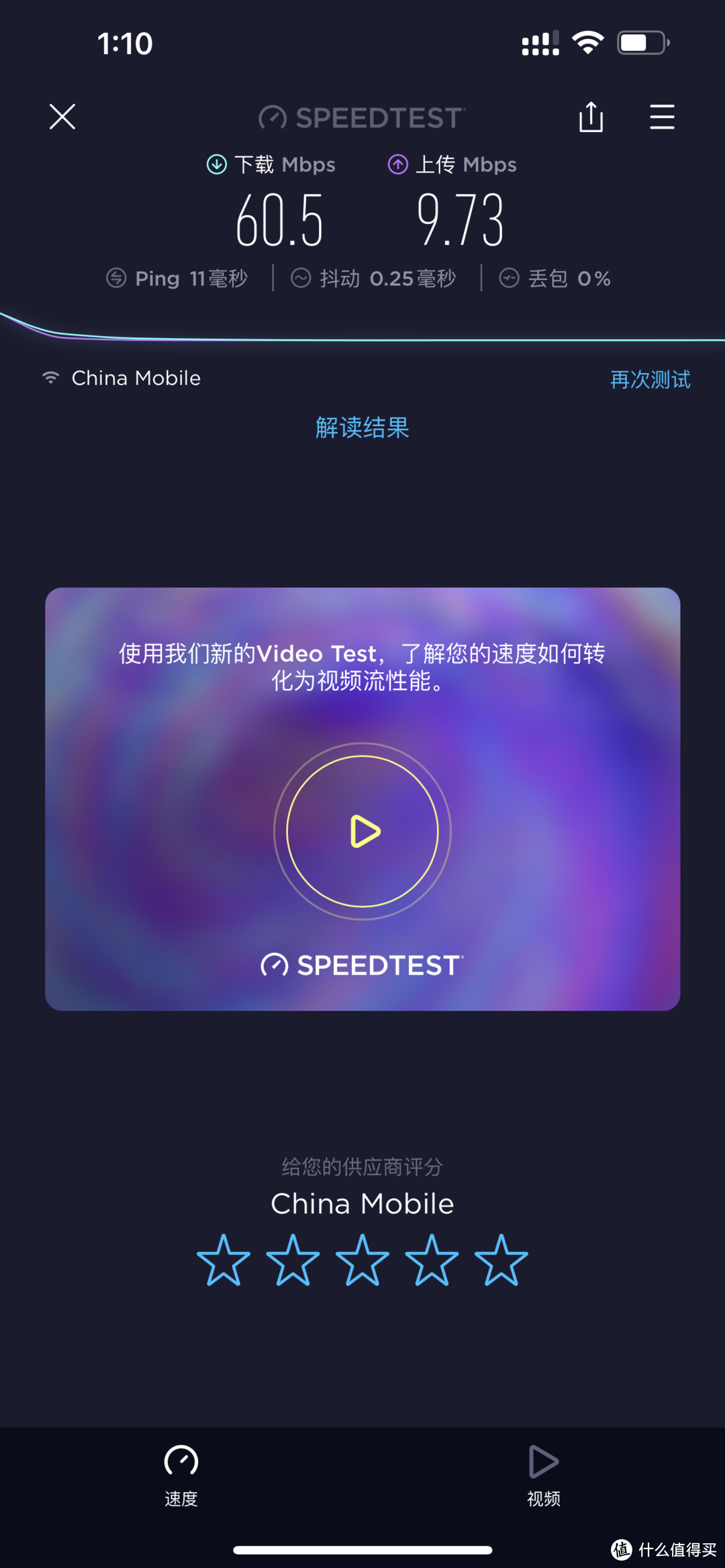725x1568 pixels.
Task: Tap the Speedtest gauge logo in header
Action: 271,116
